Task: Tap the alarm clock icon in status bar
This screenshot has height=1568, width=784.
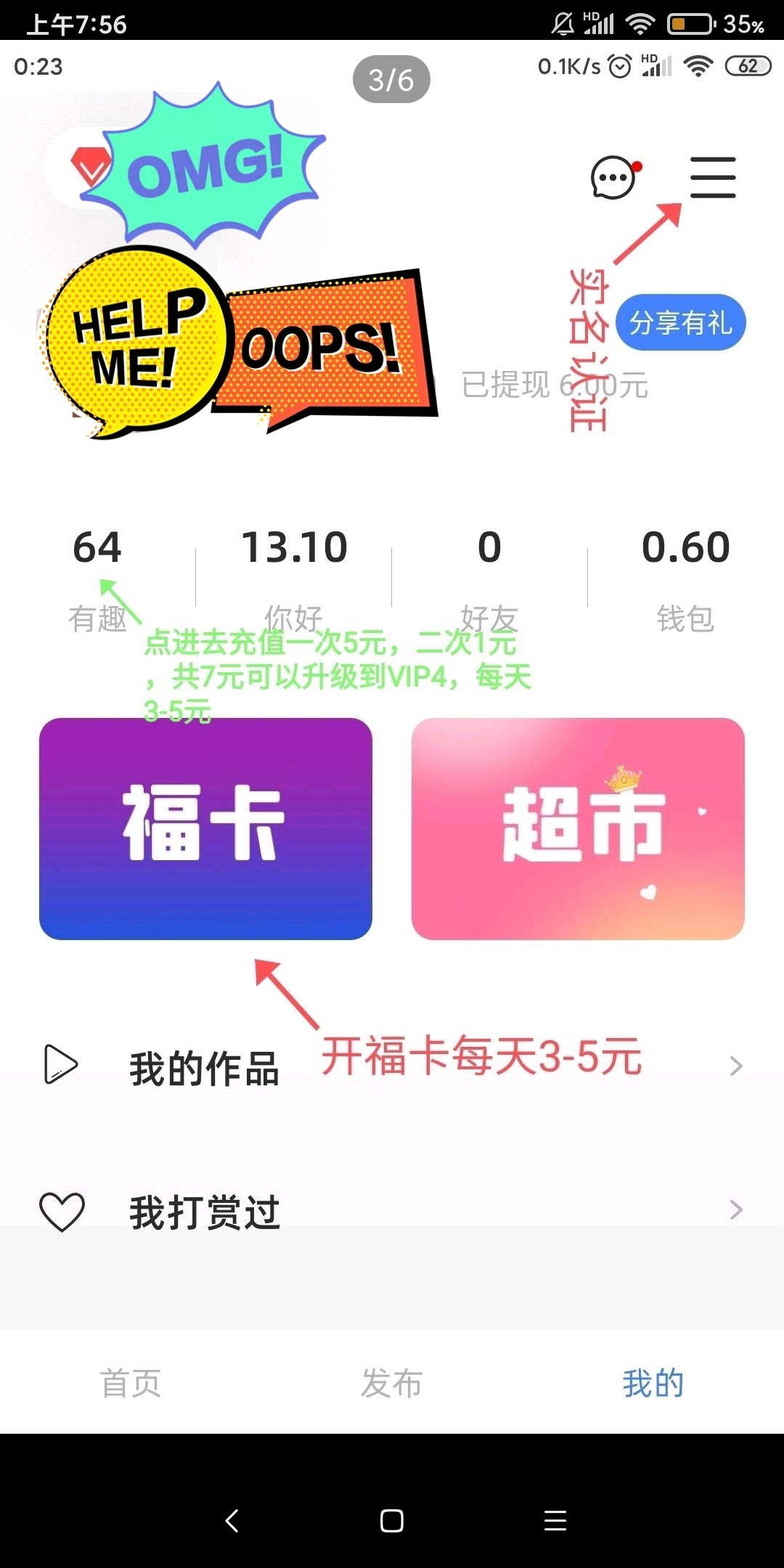Action: (619, 67)
